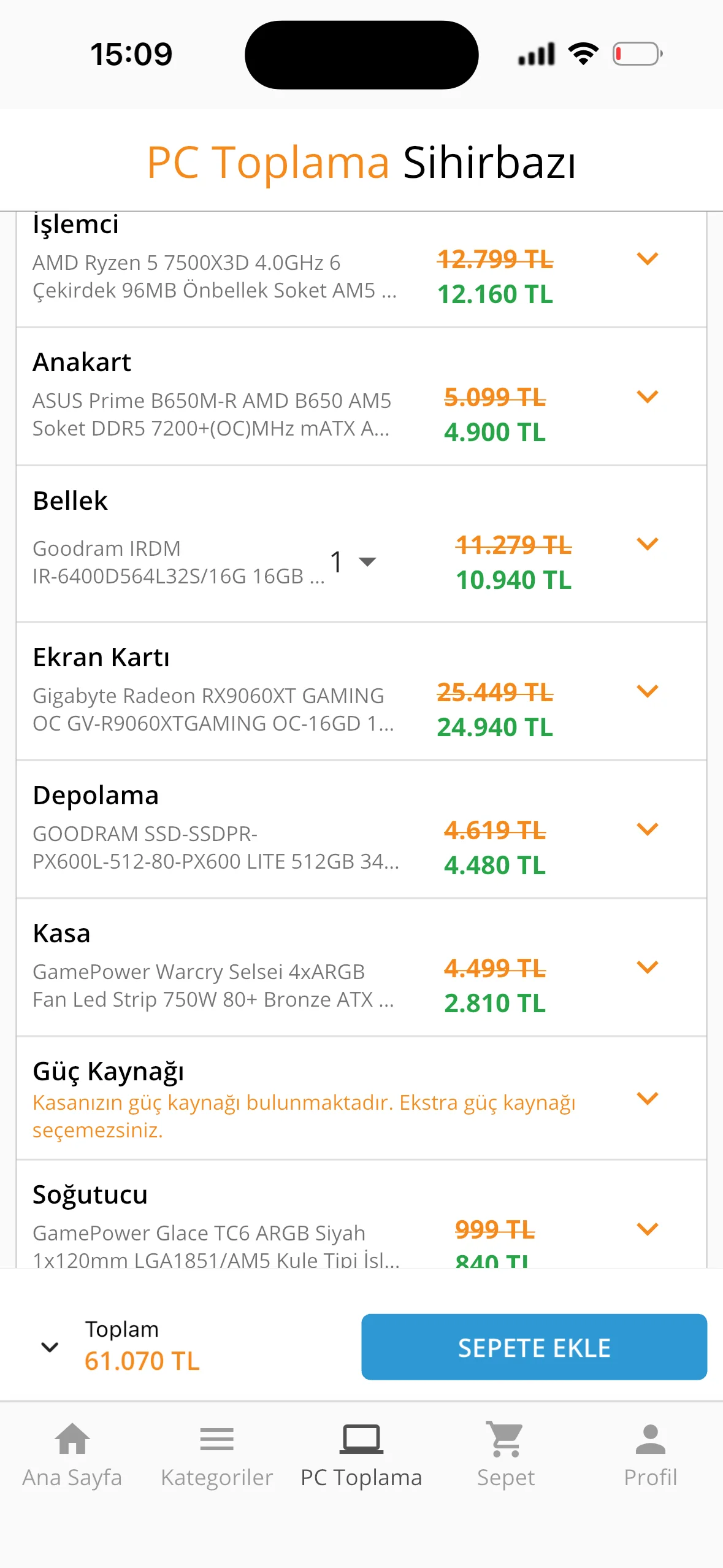Go to the Ana Sayfa tab
This screenshot has width=723, height=1568.
[x=72, y=1455]
